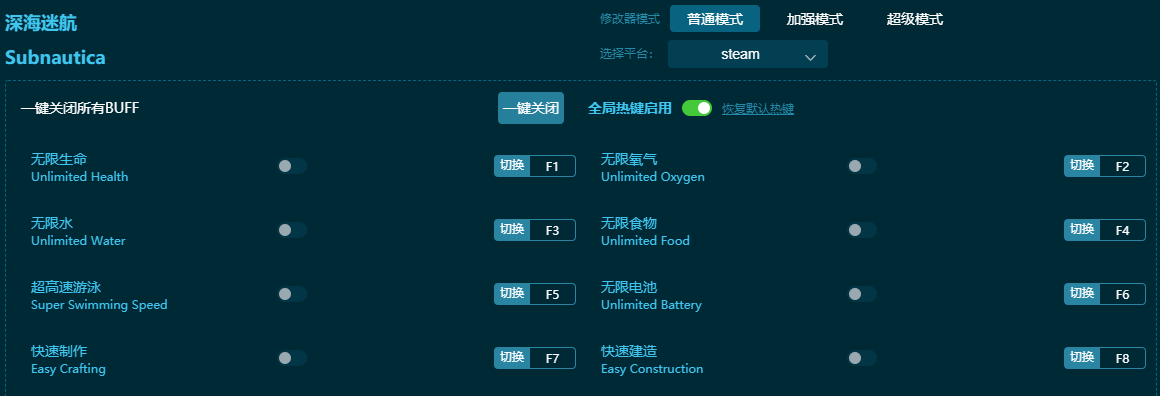
Task: Tap the 一键关闭 button
Action: (x=530, y=108)
